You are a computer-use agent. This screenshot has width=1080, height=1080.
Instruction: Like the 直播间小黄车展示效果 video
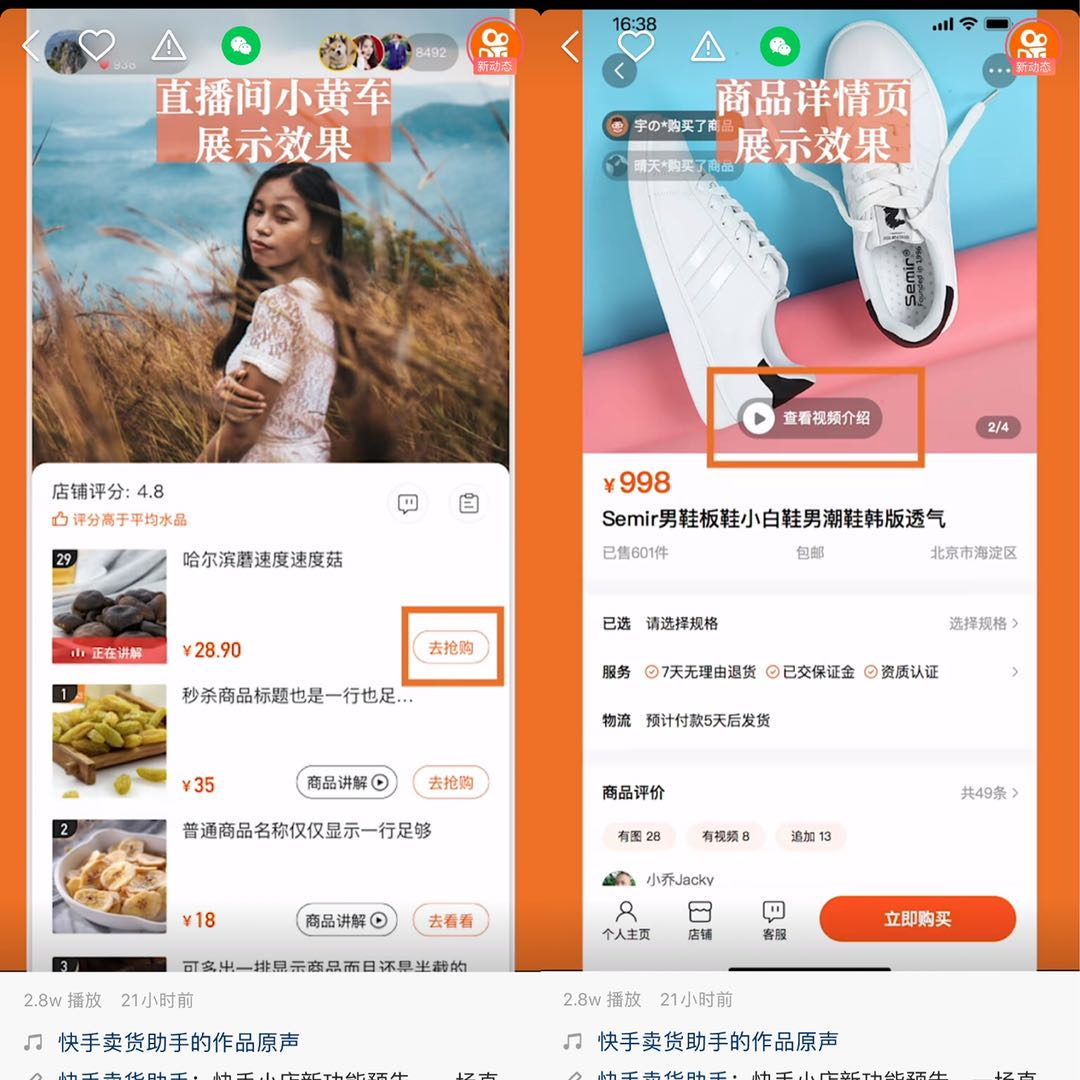(x=97, y=45)
